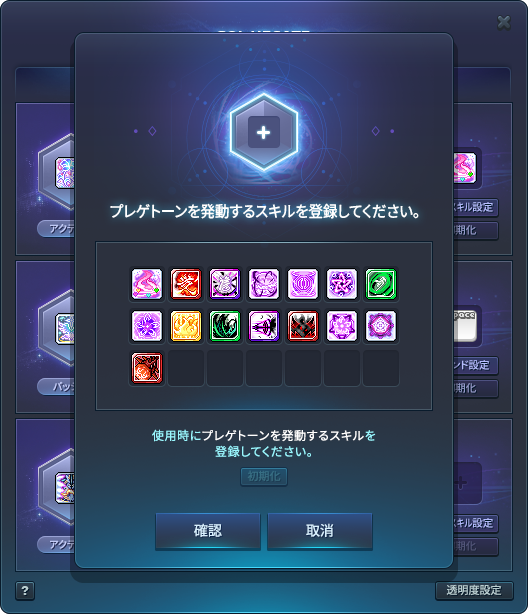Select the pink swirl skill icon
The height and width of the screenshot is (614, 528).
pos(146,284)
